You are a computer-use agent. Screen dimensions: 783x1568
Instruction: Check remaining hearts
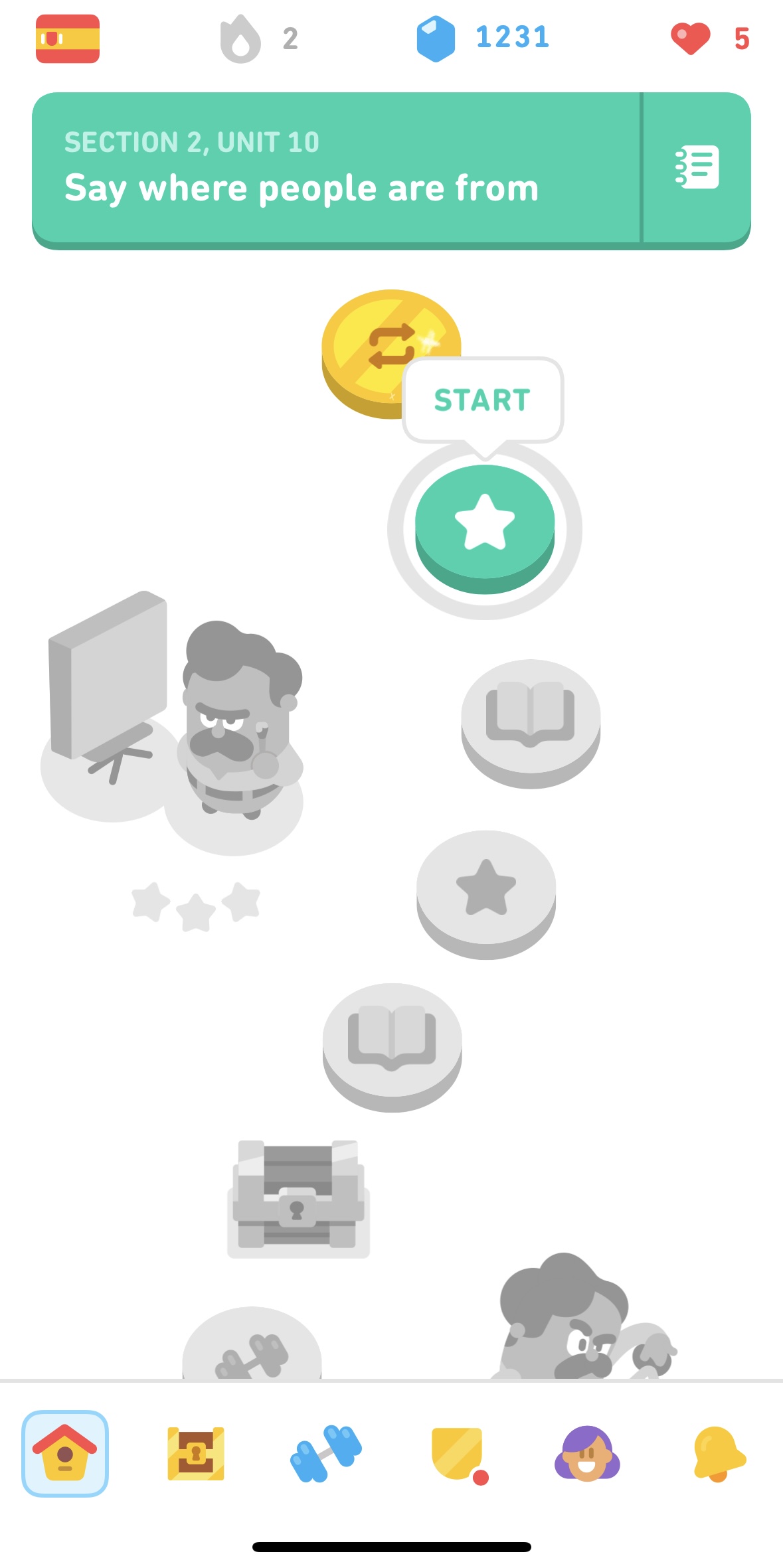point(710,39)
